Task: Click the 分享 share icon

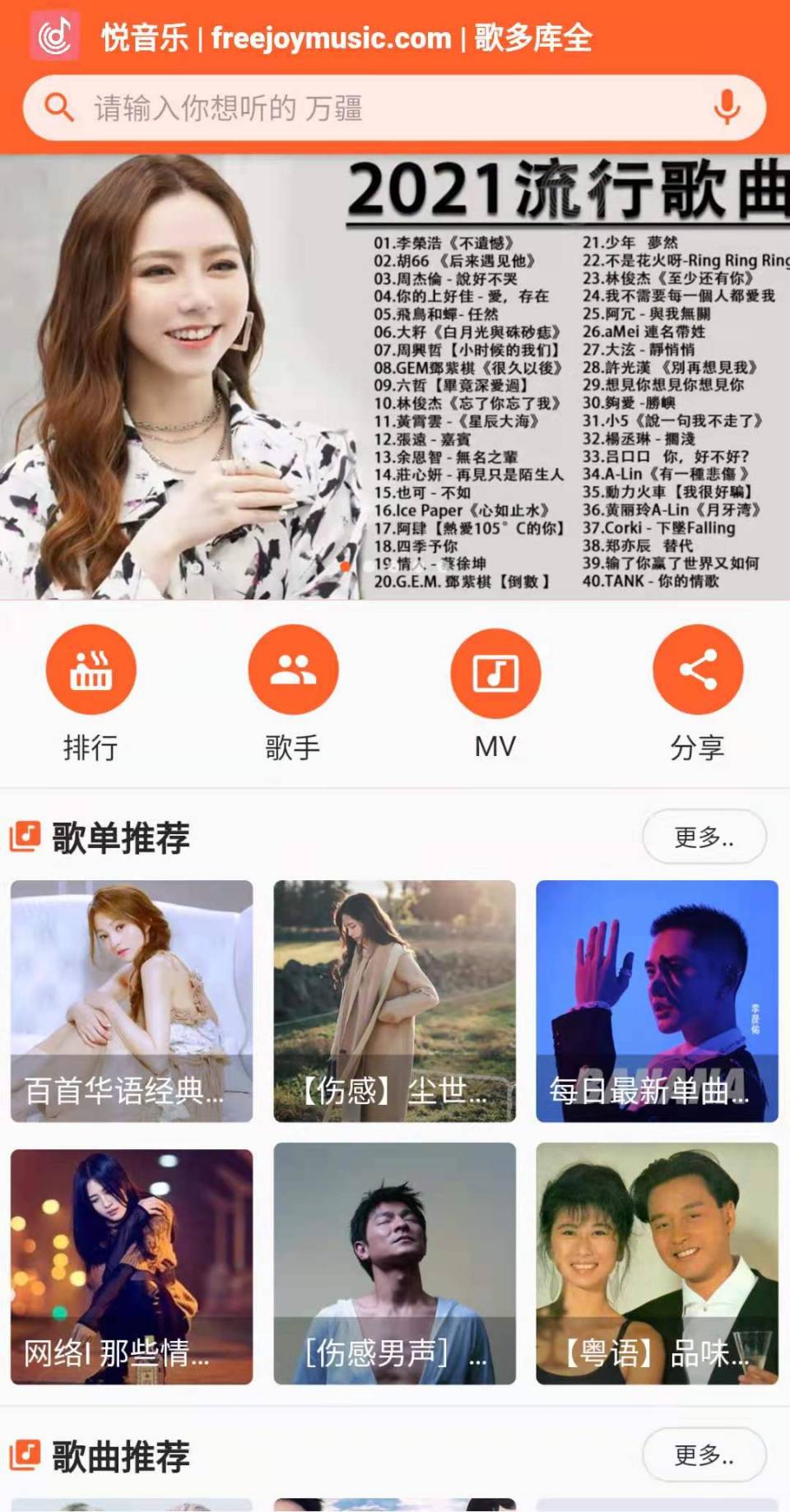Action: coord(697,670)
